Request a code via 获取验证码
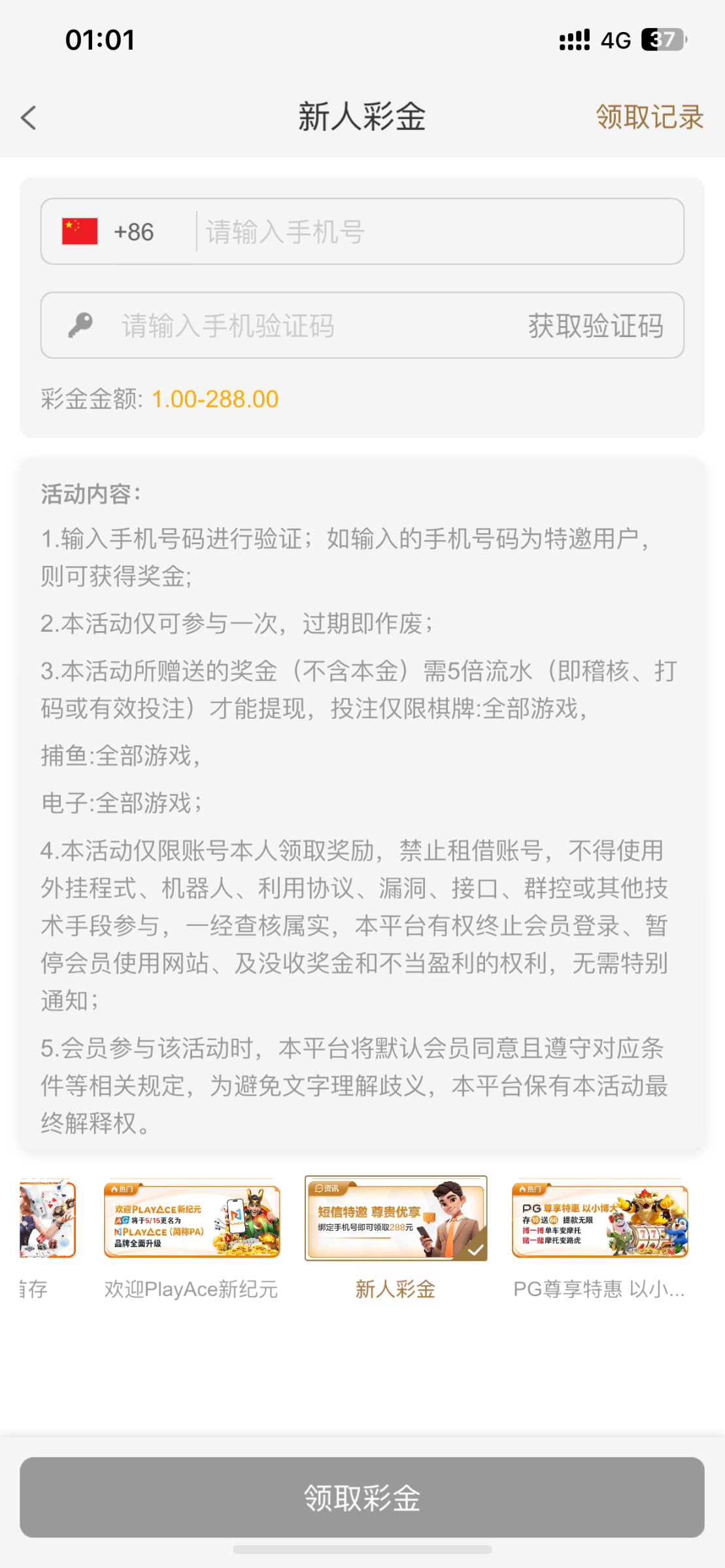Viewport: 725px width, 1568px height. click(596, 325)
